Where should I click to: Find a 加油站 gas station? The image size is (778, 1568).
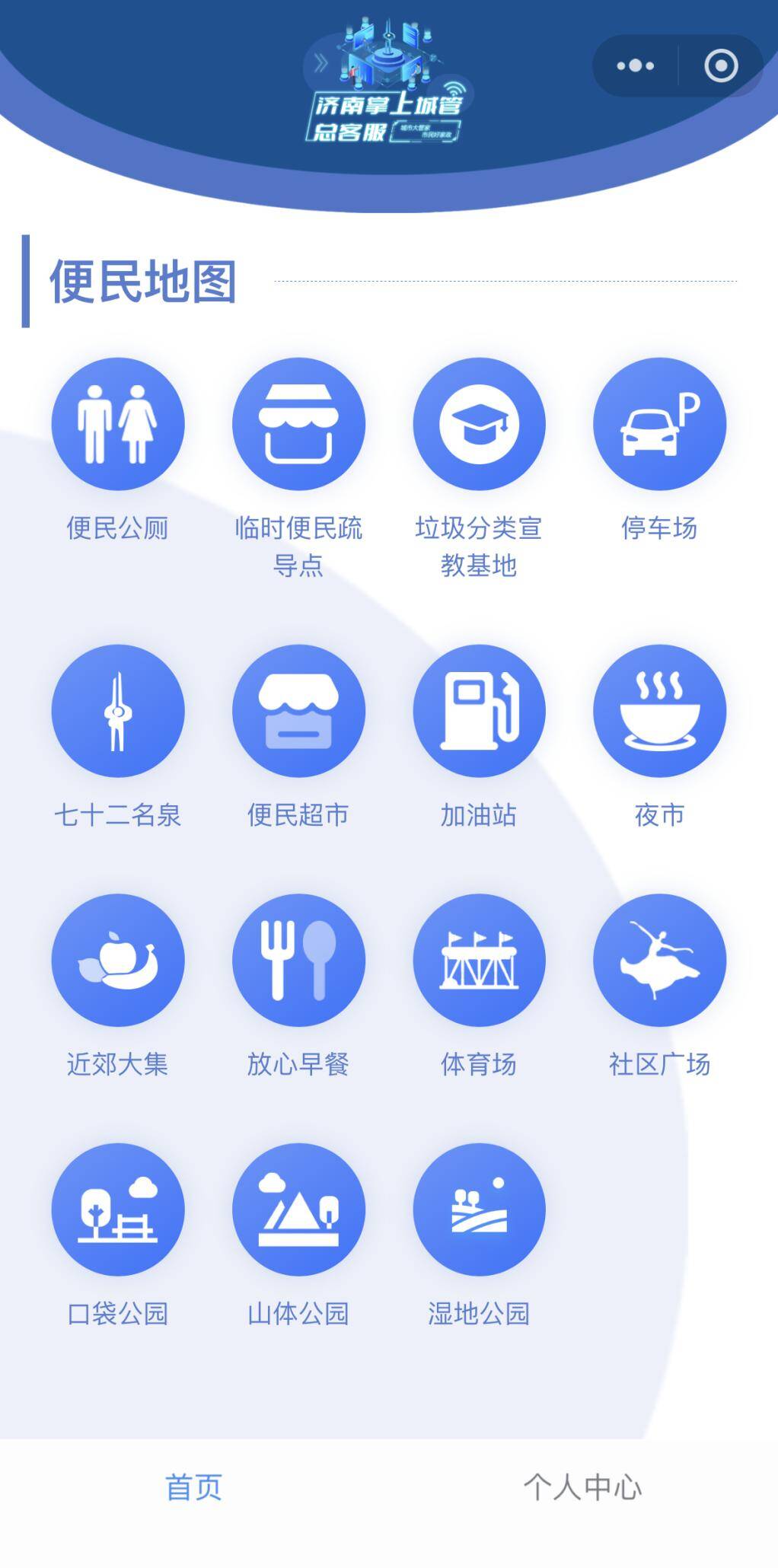pyautogui.click(x=479, y=711)
